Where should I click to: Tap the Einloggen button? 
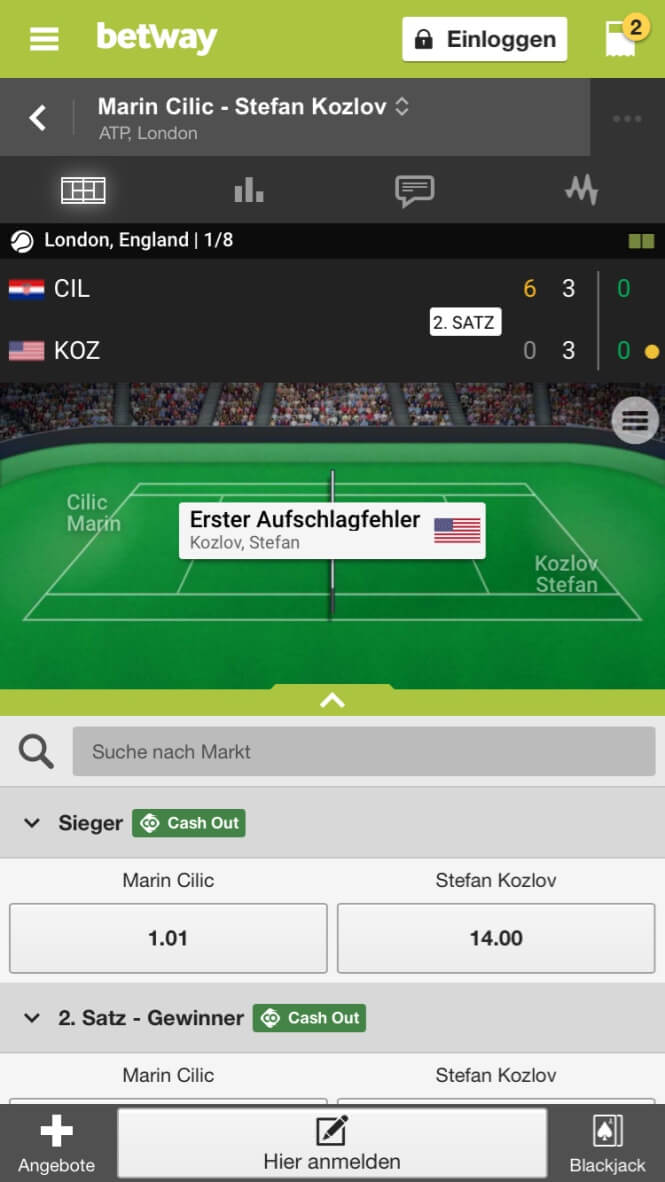485,39
